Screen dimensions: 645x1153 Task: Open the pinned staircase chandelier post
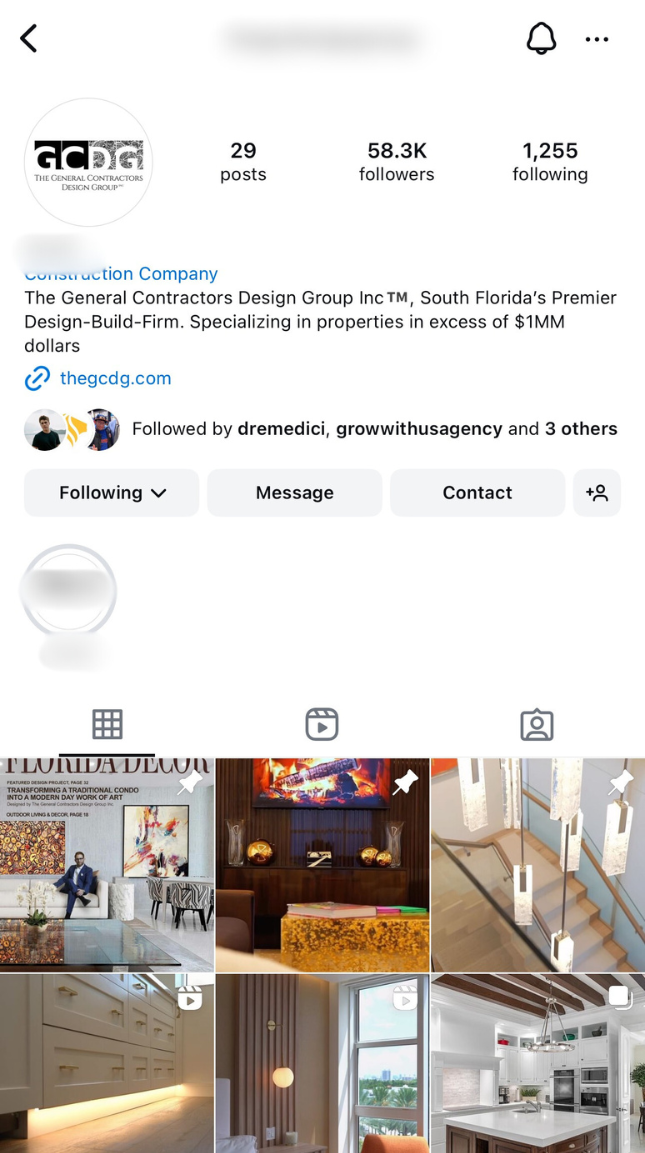point(538,864)
